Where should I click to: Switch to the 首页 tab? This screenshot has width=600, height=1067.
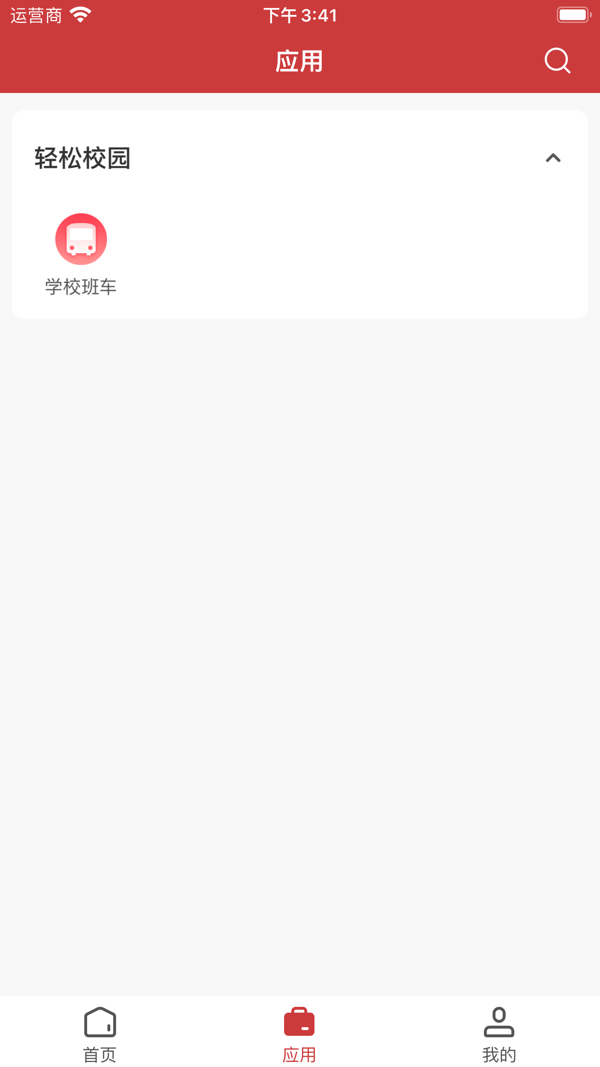(100, 1034)
